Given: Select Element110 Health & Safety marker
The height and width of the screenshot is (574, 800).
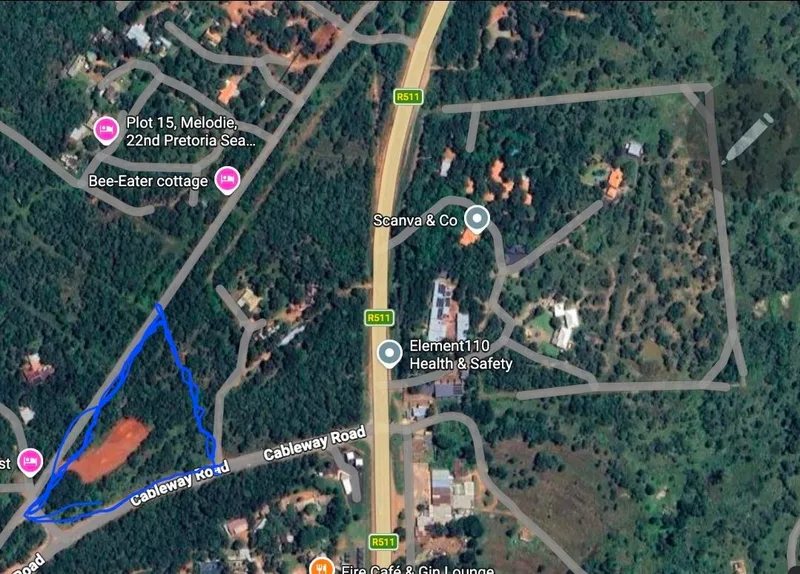Looking at the screenshot, I should [x=389, y=354].
